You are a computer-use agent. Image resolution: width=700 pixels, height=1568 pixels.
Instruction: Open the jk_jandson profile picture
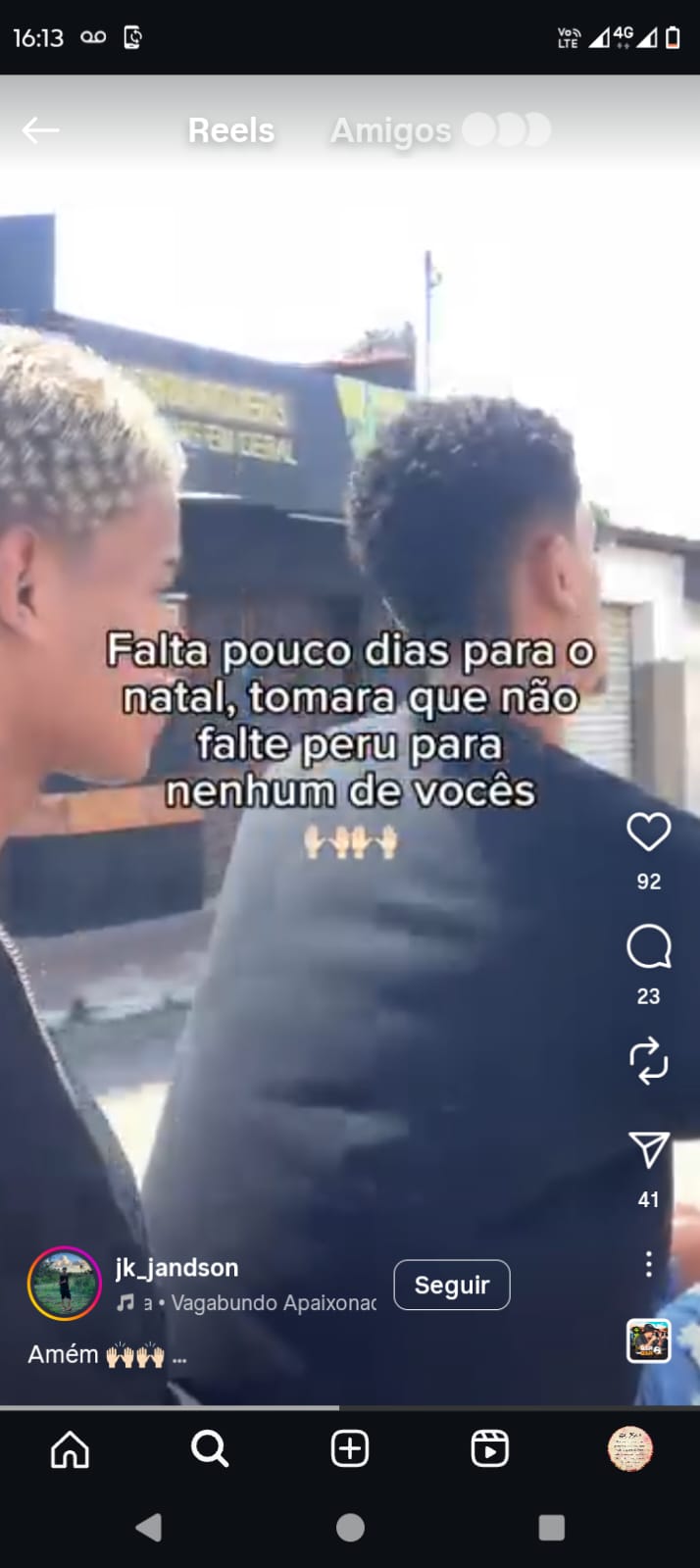tap(64, 1283)
